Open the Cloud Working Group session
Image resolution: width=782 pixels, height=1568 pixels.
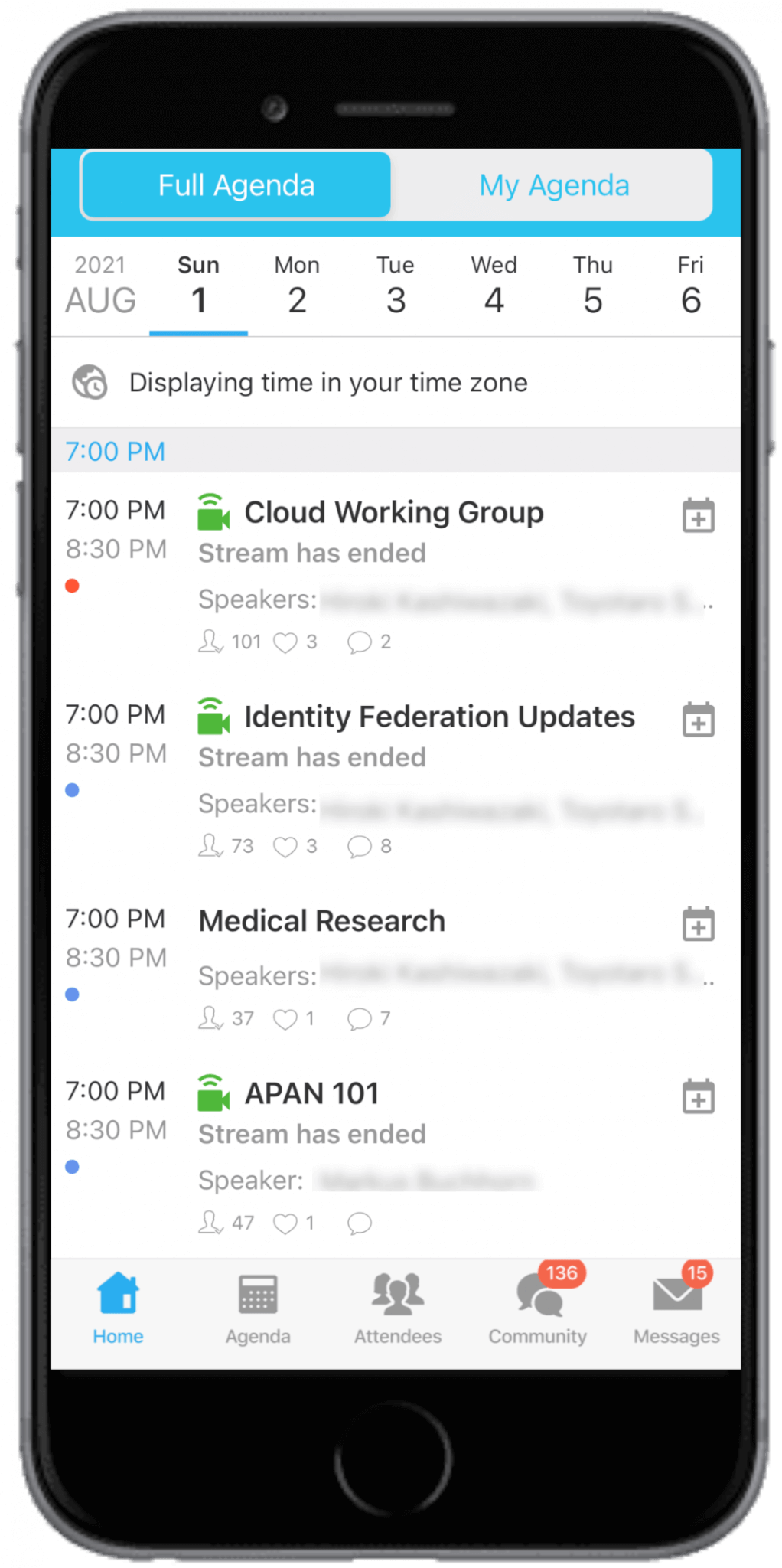pyautogui.click(x=393, y=513)
